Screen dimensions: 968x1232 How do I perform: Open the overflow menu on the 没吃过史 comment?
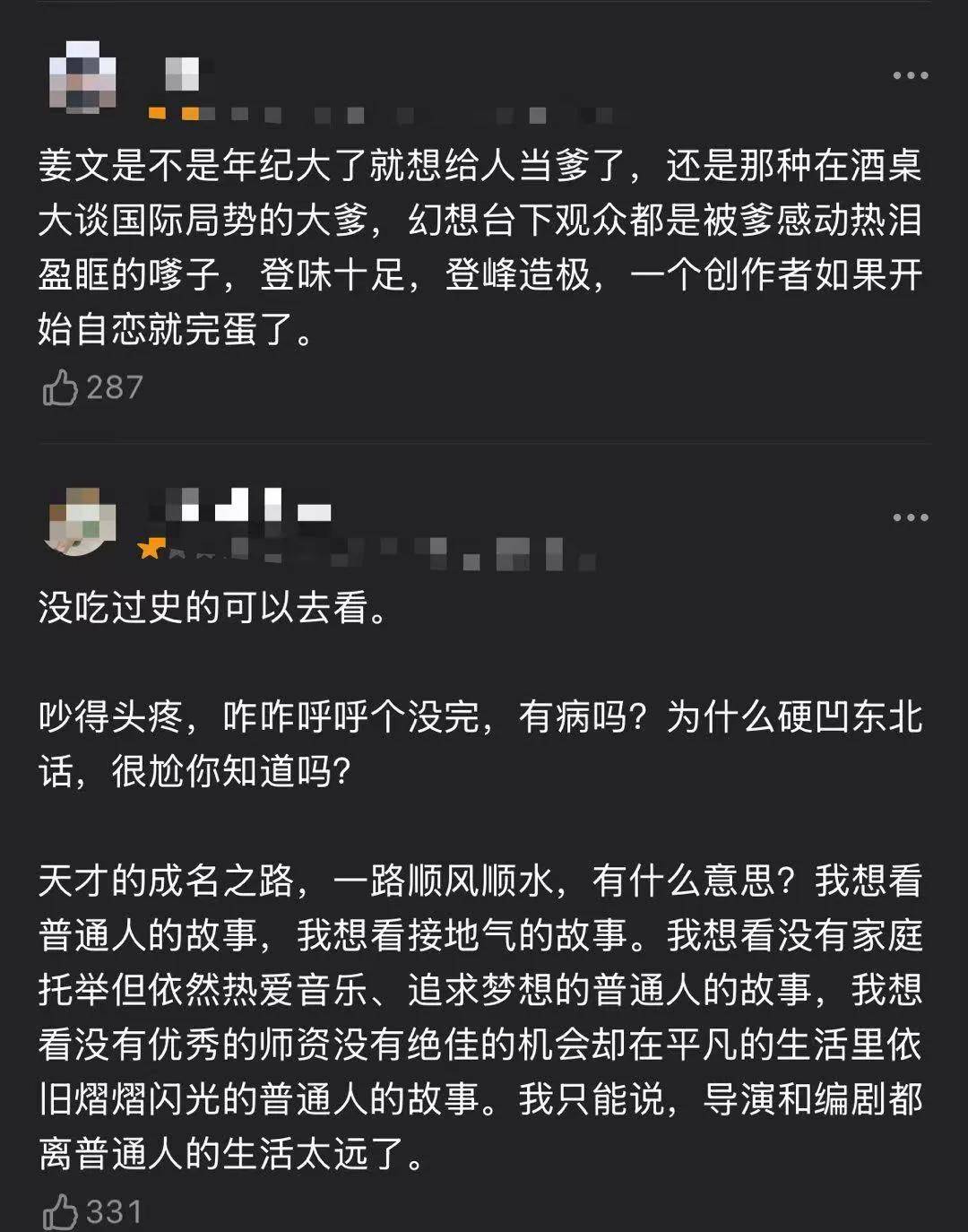910,517
